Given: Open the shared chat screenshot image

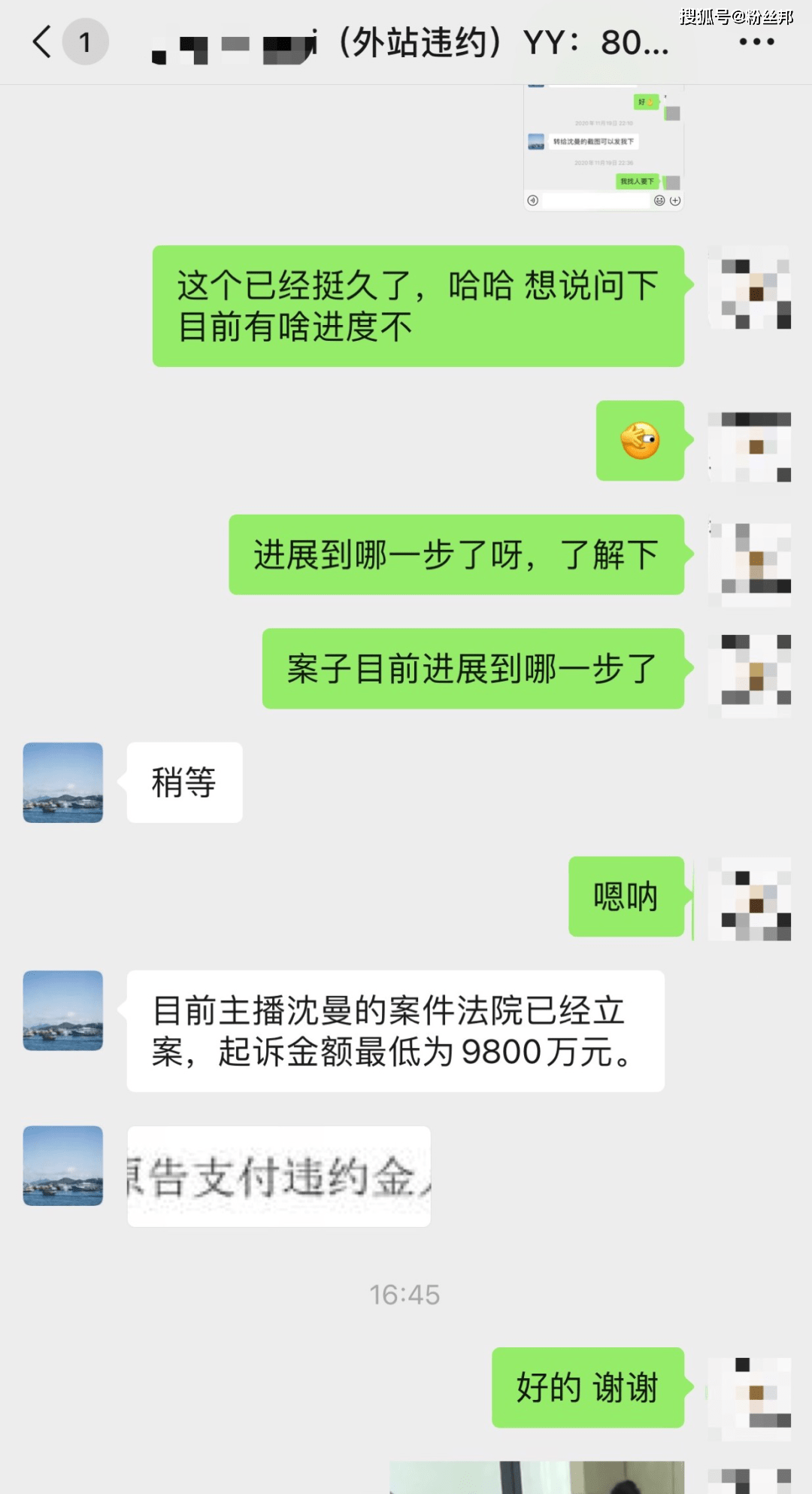Looking at the screenshot, I should [604, 148].
